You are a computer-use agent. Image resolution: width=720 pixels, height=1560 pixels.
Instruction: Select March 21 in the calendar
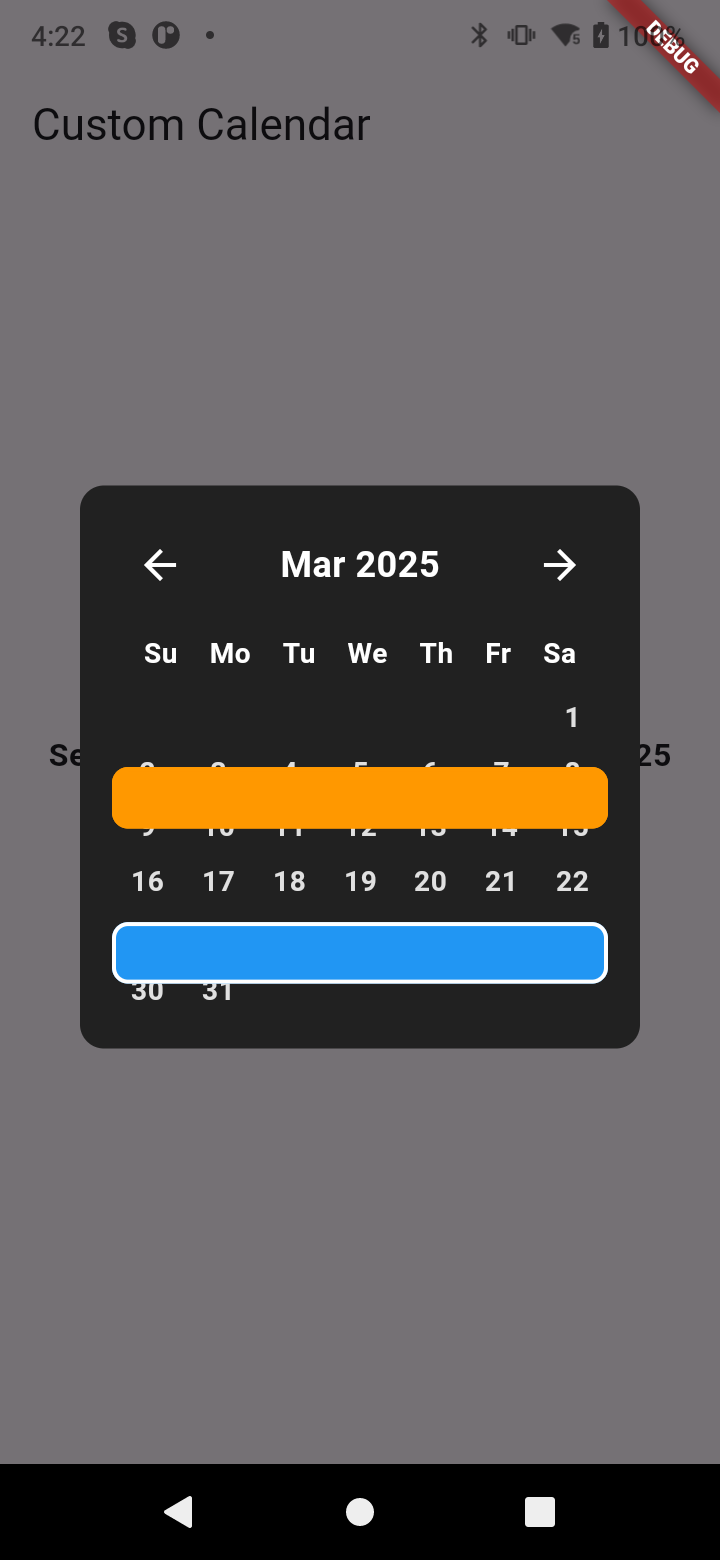pyautogui.click(x=501, y=881)
